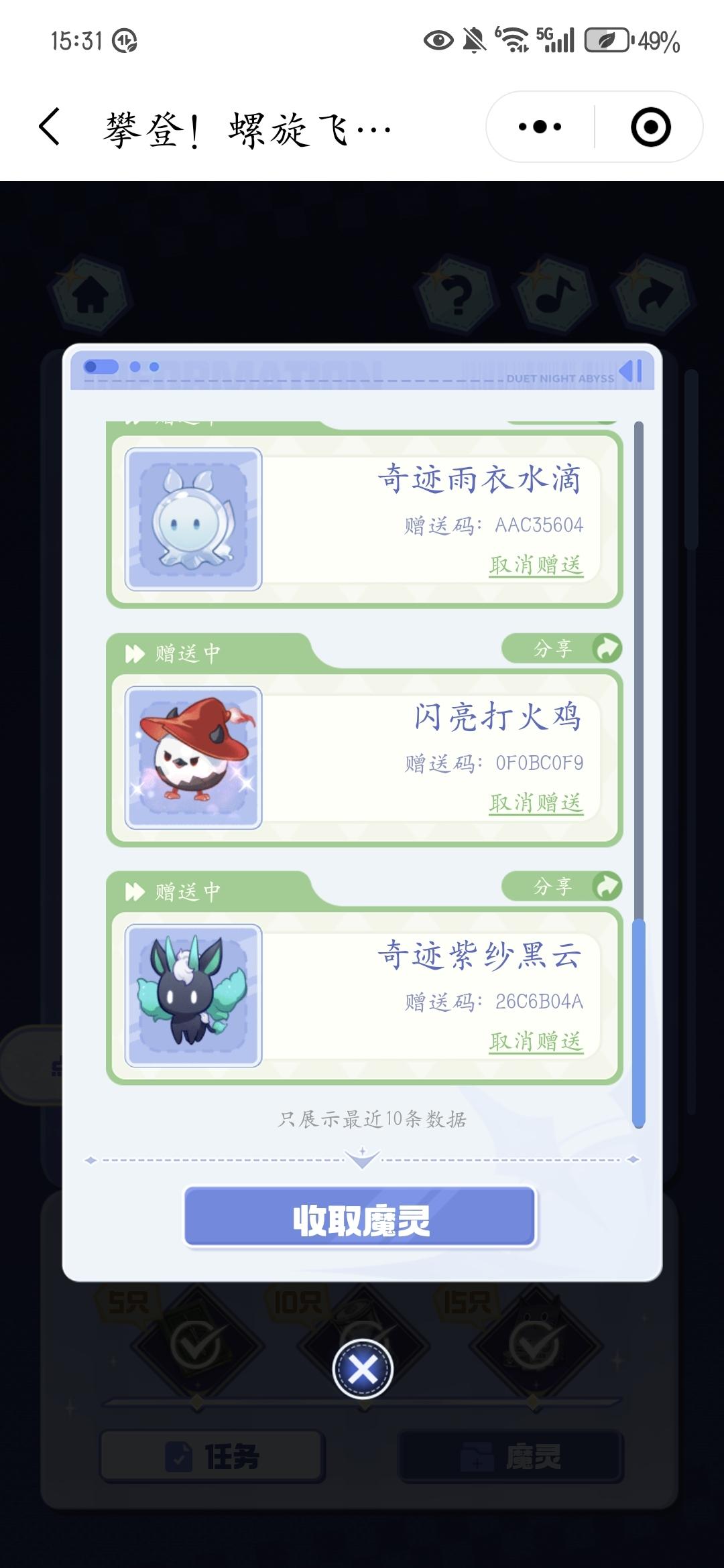Cancel gifting of 奇迹紫纱黑云
The height and width of the screenshot is (1568, 724).
pyautogui.click(x=536, y=1041)
